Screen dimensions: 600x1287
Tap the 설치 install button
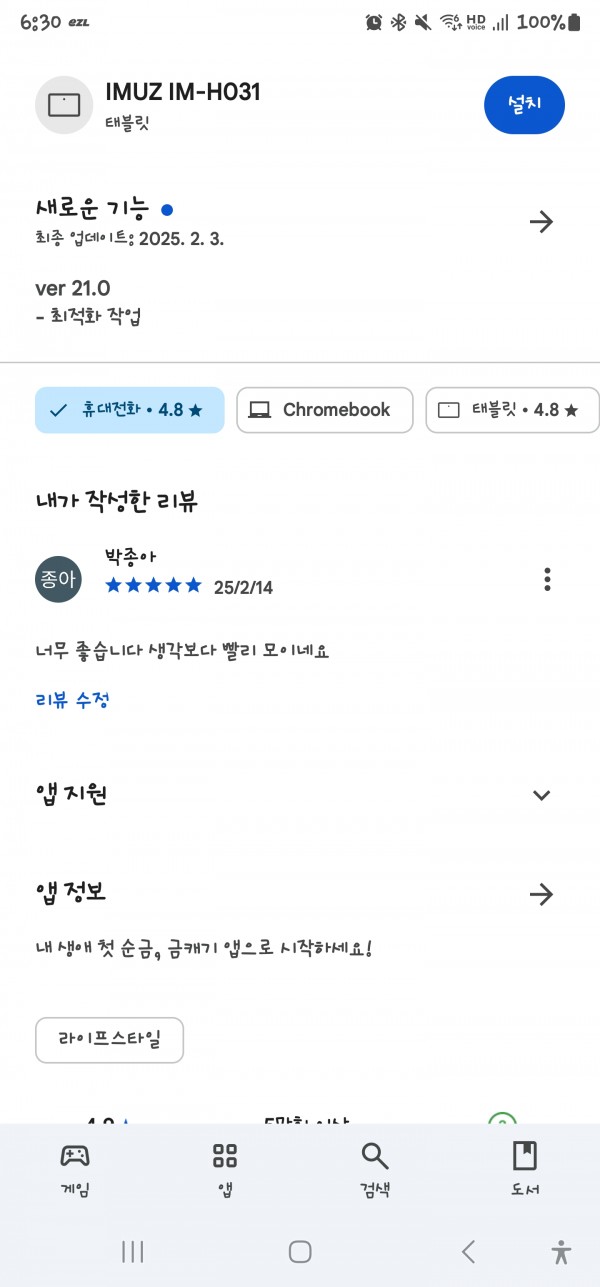coord(524,105)
